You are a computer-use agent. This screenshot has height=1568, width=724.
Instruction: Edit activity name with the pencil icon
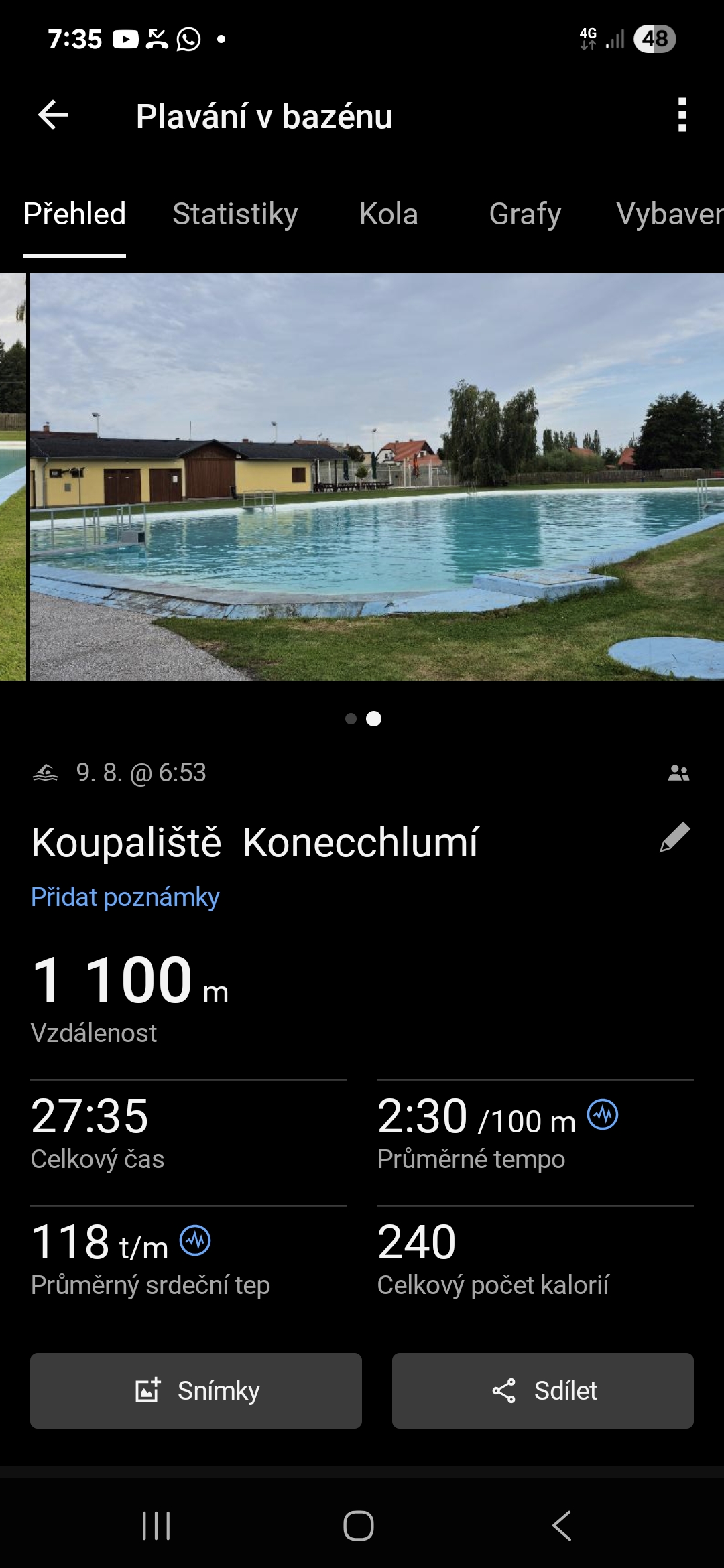coord(674,838)
